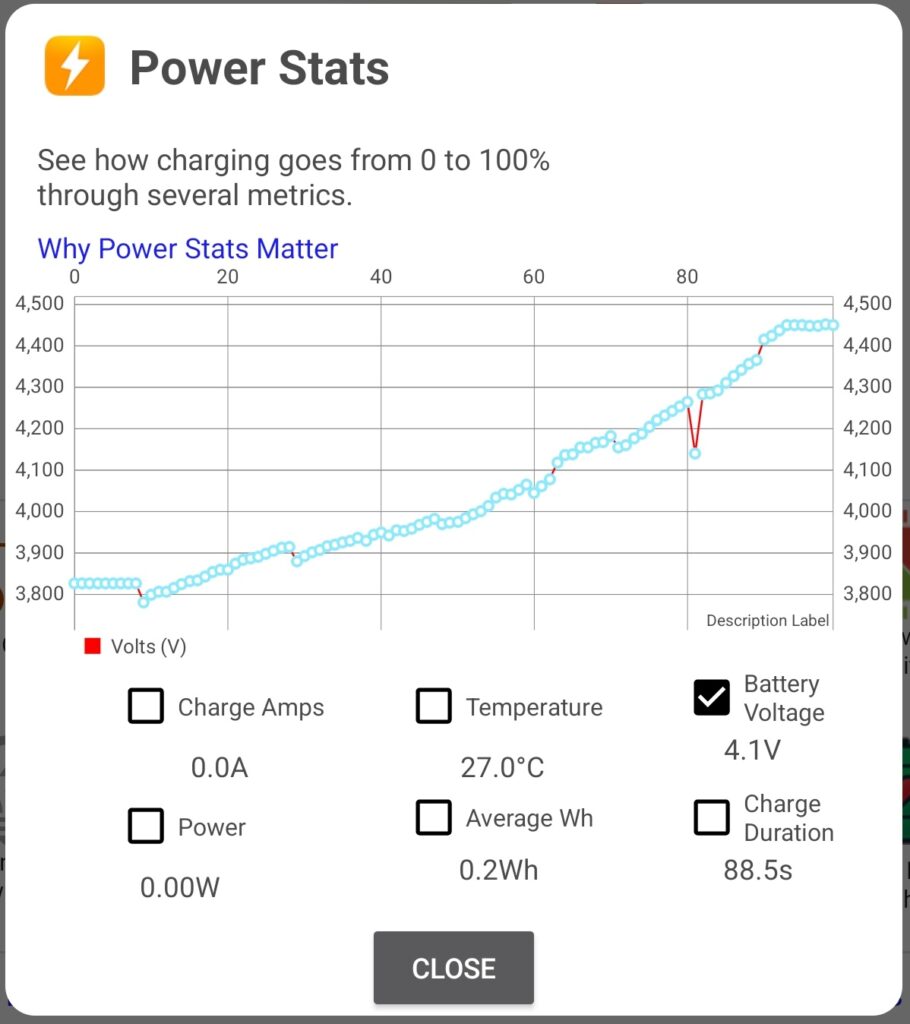This screenshot has height=1024, width=910.
Task: Click the 0.2Wh average energy reading
Action: [x=500, y=871]
